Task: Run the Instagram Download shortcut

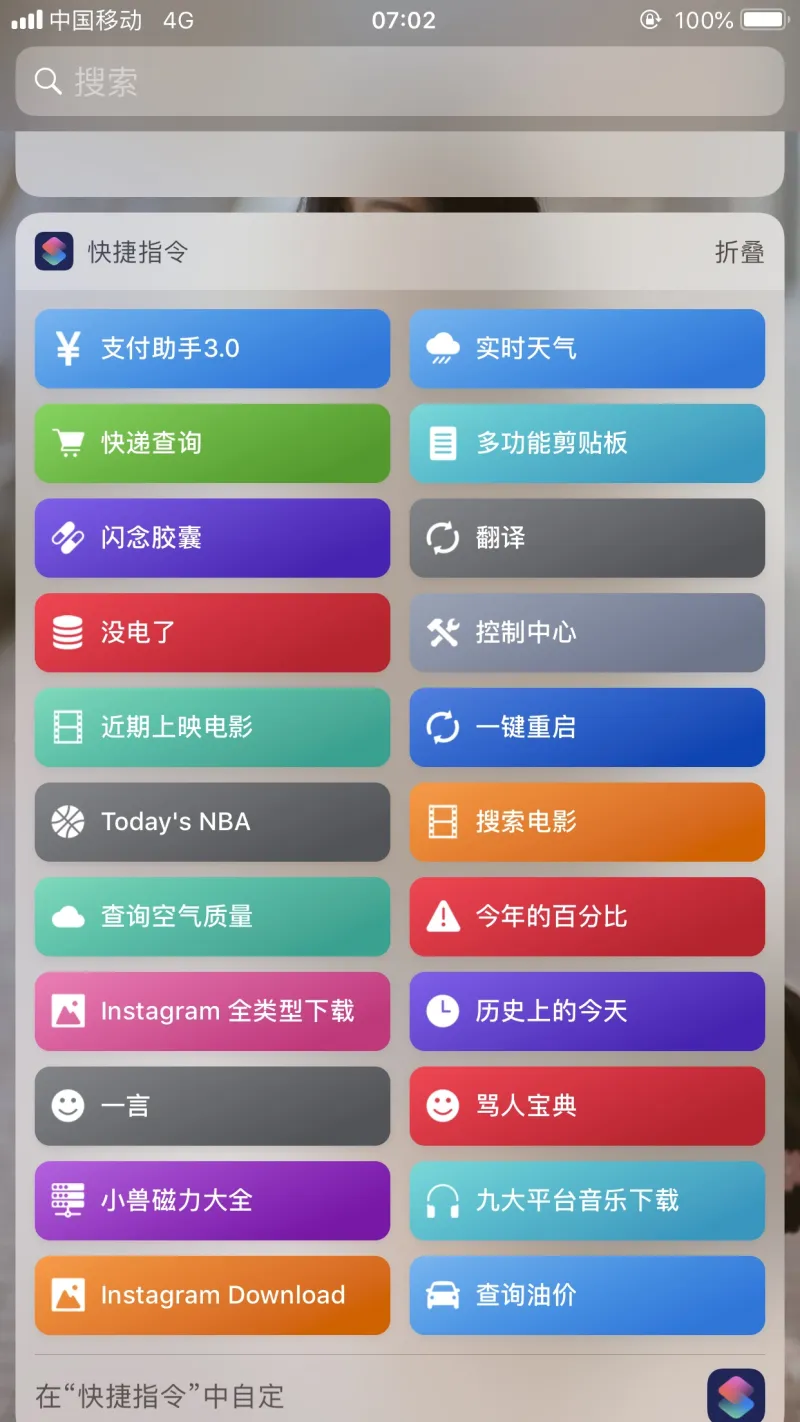Action: pyautogui.click(x=212, y=1295)
